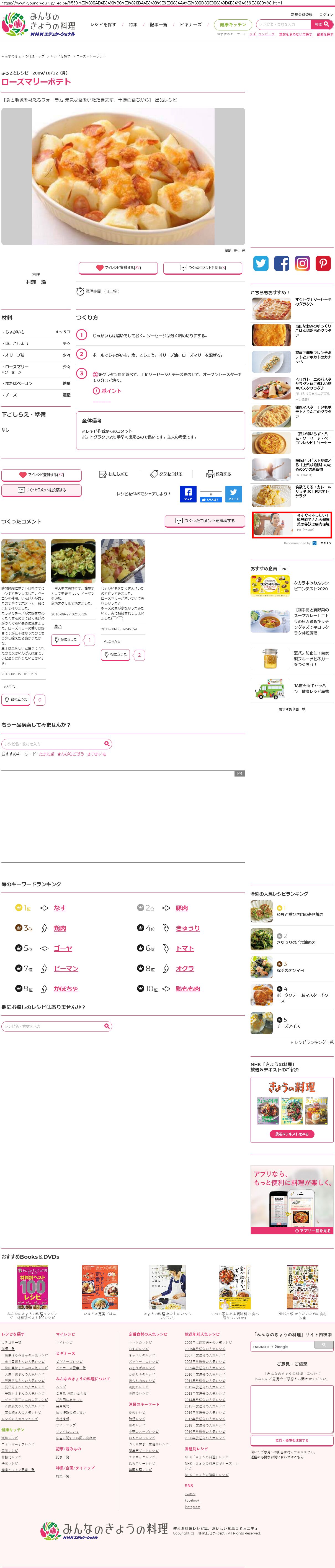Open the Instagram icon beside the recipe

click(x=302, y=263)
